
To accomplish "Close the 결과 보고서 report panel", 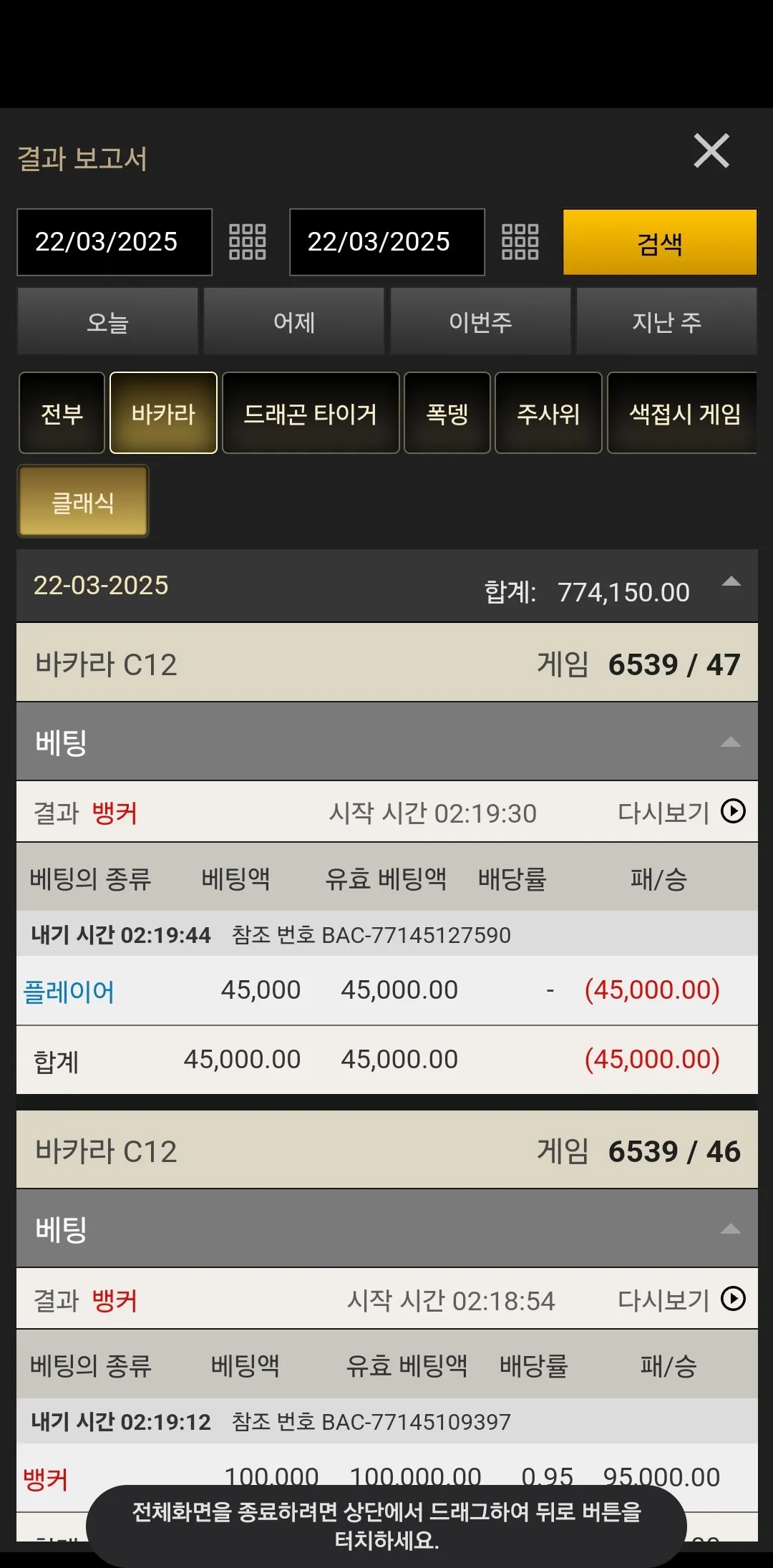I will pyautogui.click(x=711, y=151).
